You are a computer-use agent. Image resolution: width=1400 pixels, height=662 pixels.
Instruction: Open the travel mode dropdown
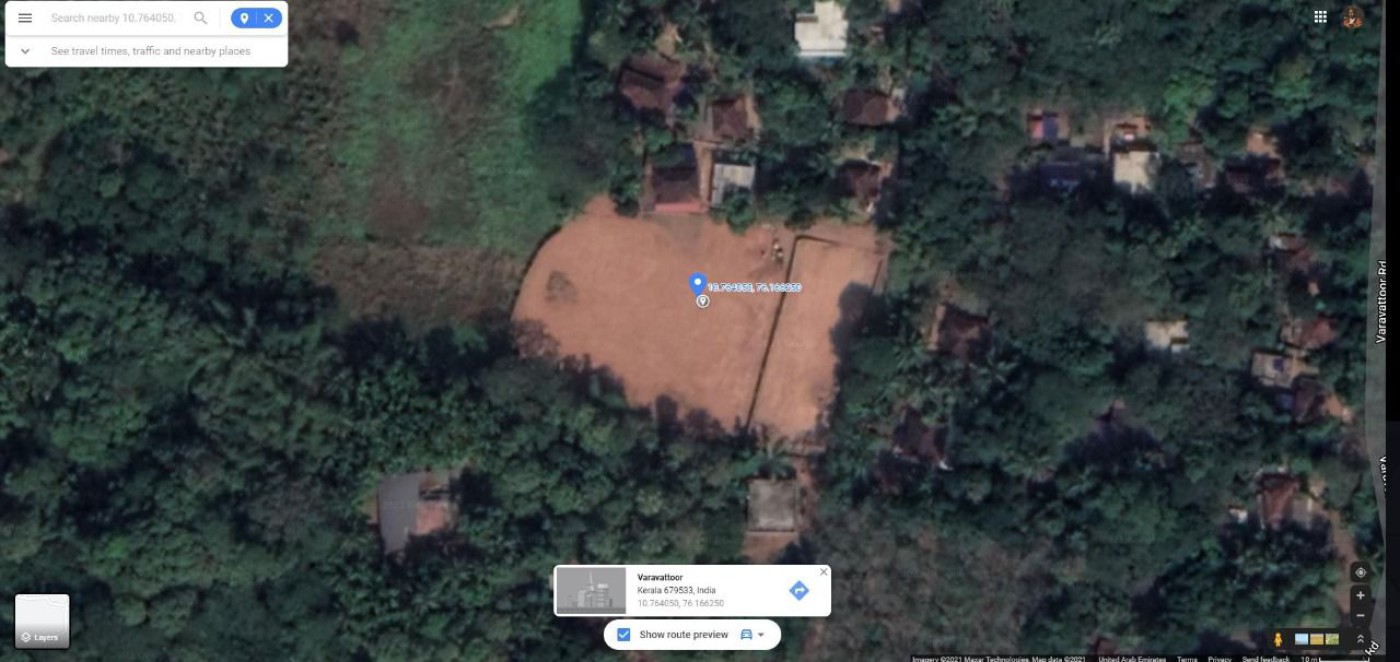click(x=752, y=634)
